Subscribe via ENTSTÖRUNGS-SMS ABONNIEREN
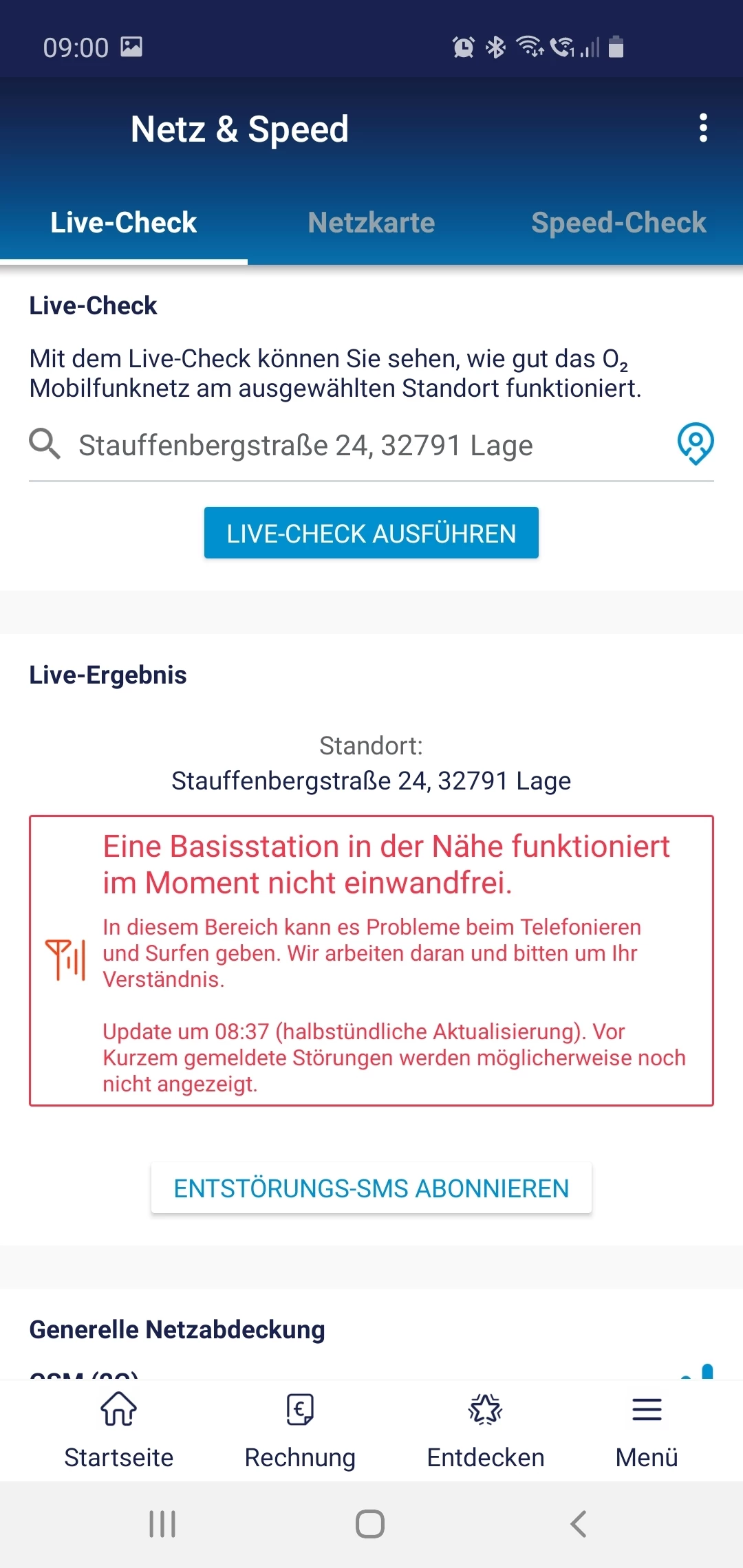The height and width of the screenshot is (1568, 743). click(x=371, y=1188)
